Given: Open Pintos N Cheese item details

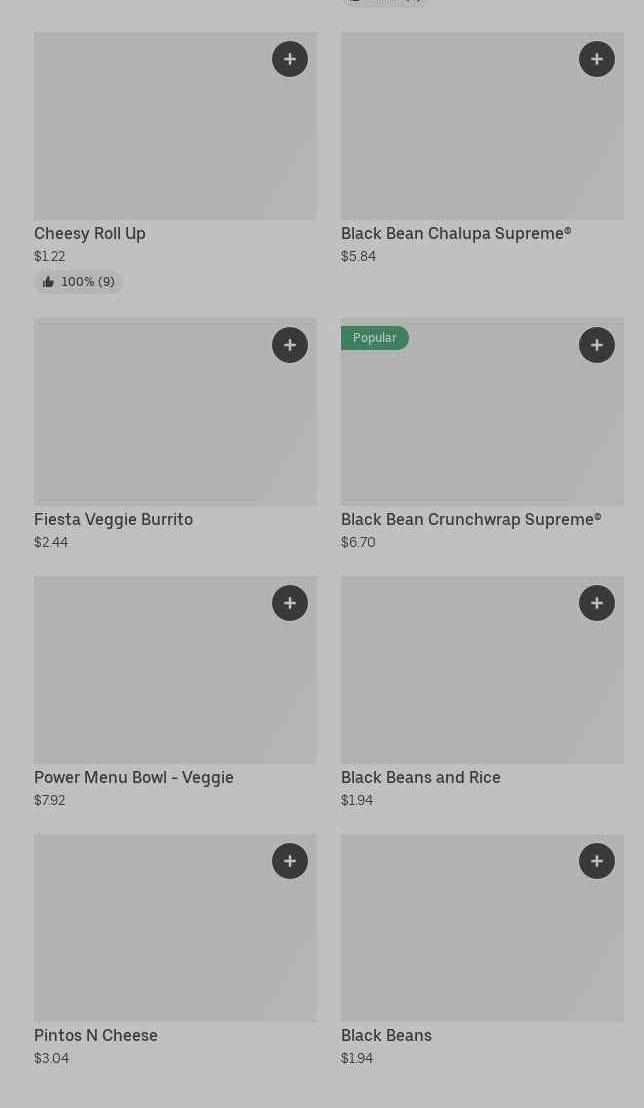Looking at the screenshot, I should (x=150, y=935).
